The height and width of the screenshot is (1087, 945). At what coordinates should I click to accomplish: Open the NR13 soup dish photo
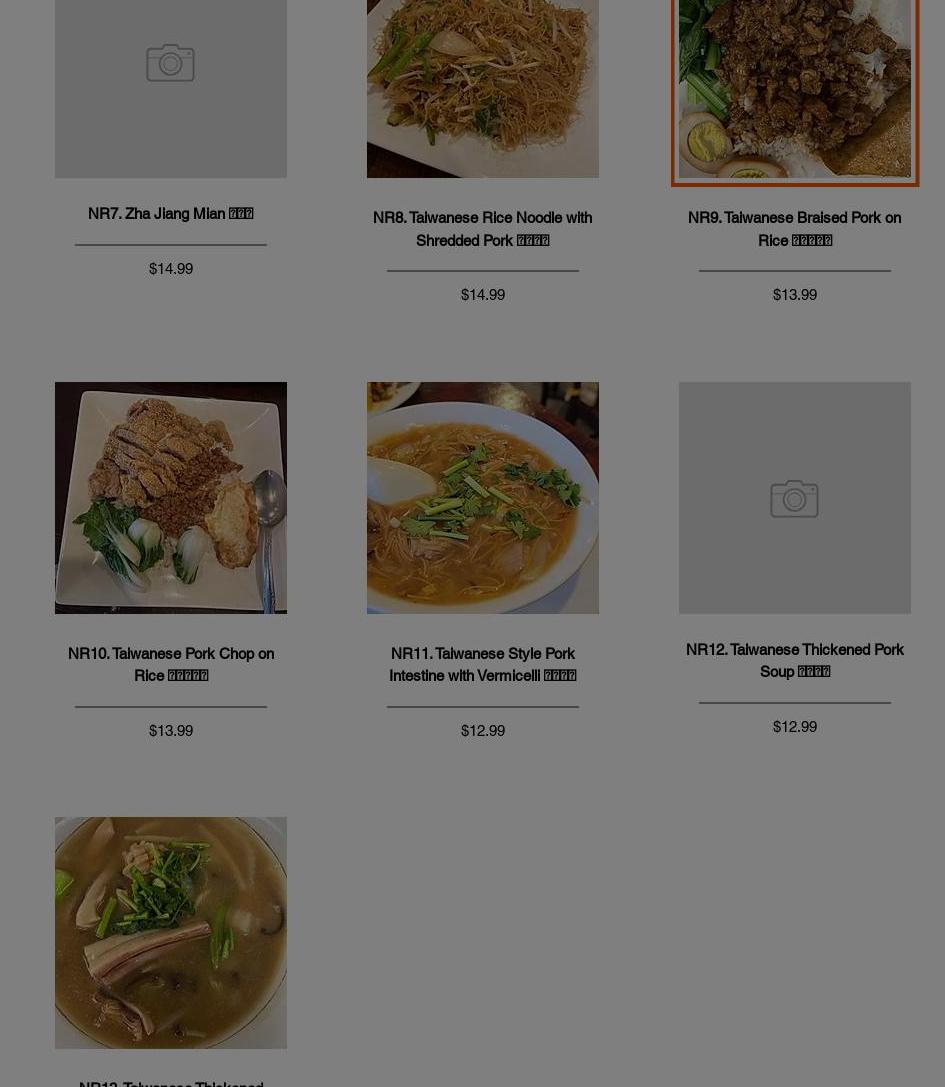170,932
